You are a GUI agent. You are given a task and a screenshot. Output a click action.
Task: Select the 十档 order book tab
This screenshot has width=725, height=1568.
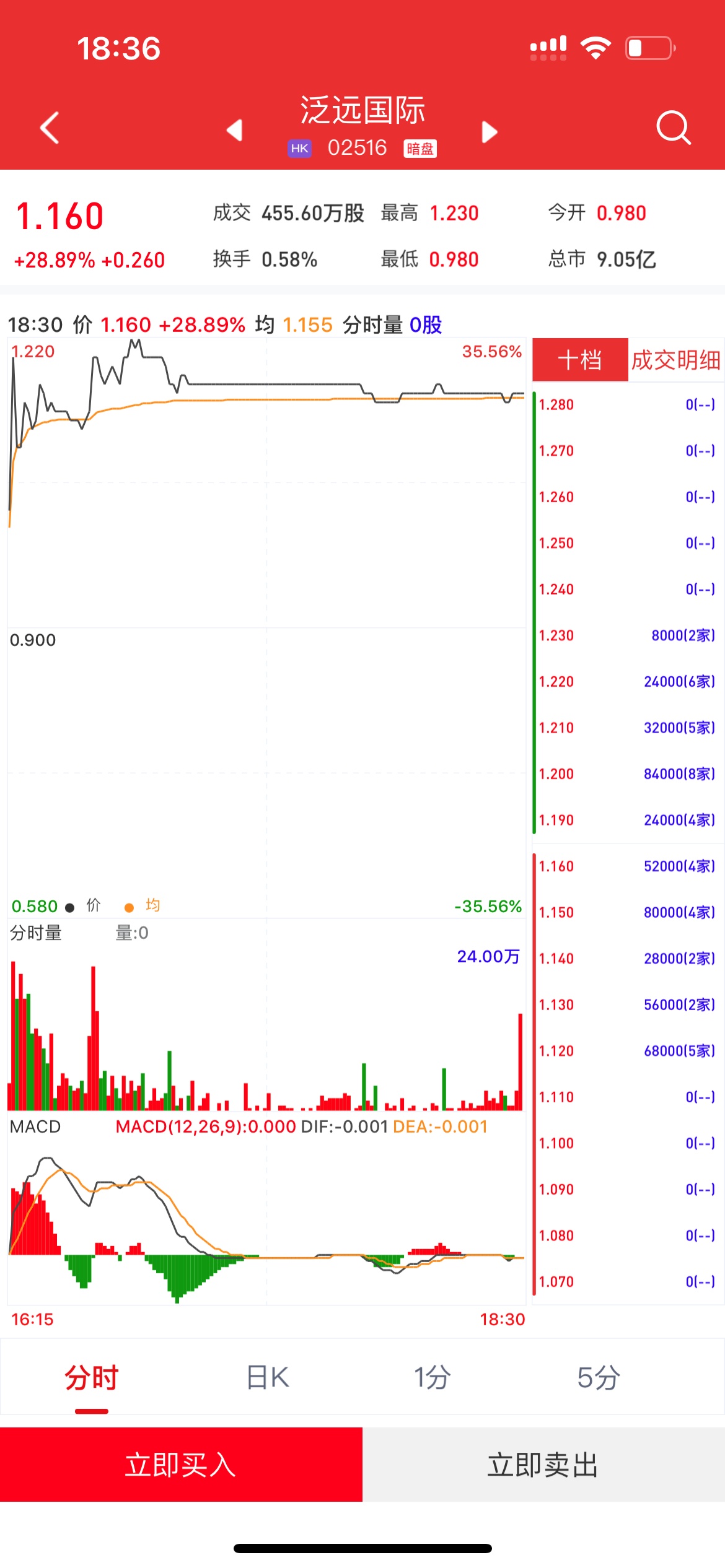tap(580, 360)
